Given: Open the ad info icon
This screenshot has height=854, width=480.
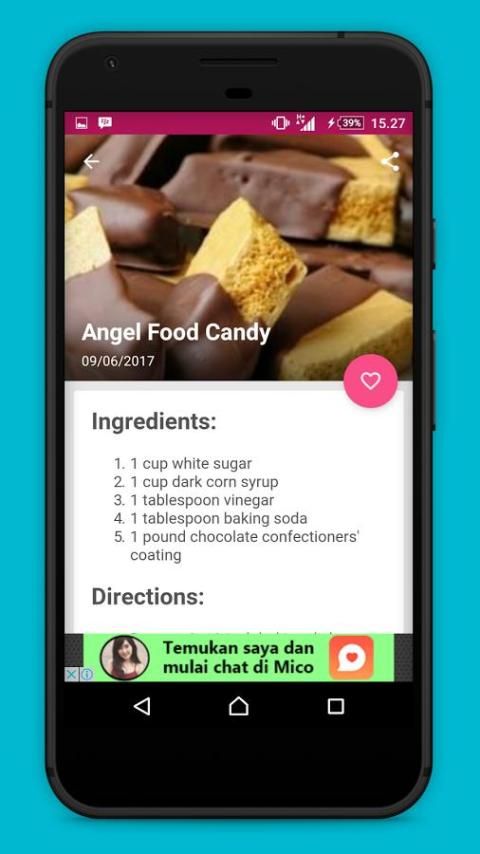Looking at the screenshot, I should pyautogui.click(x=87, y=674).
